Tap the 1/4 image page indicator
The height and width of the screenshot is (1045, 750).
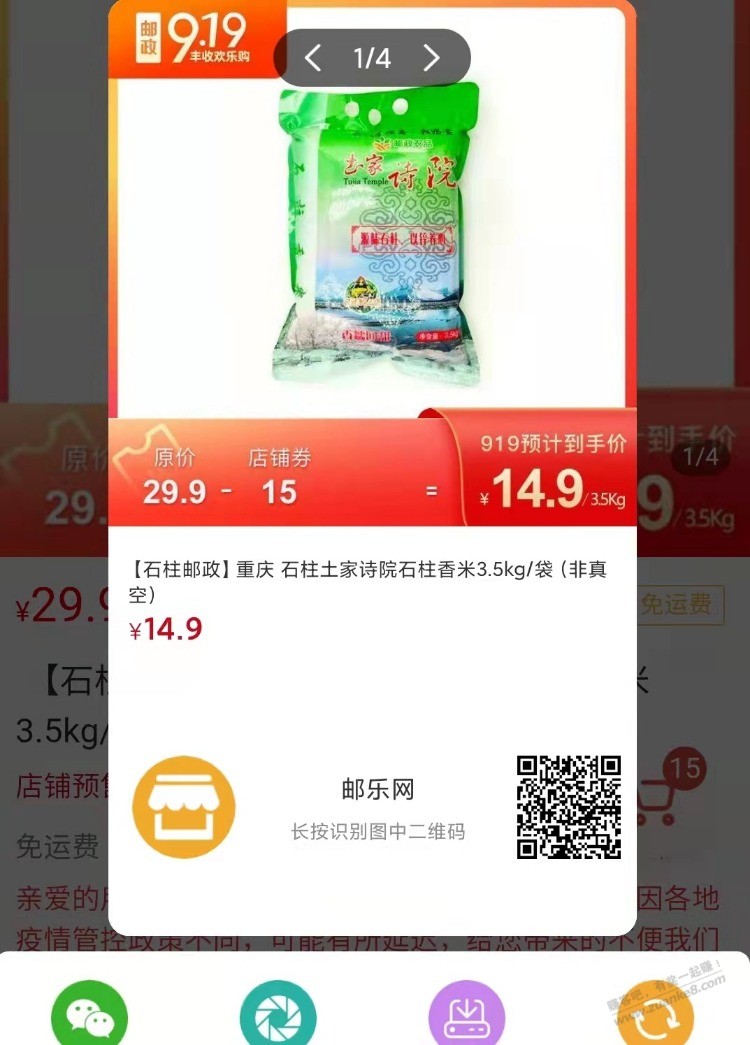(x=372, y=57)
